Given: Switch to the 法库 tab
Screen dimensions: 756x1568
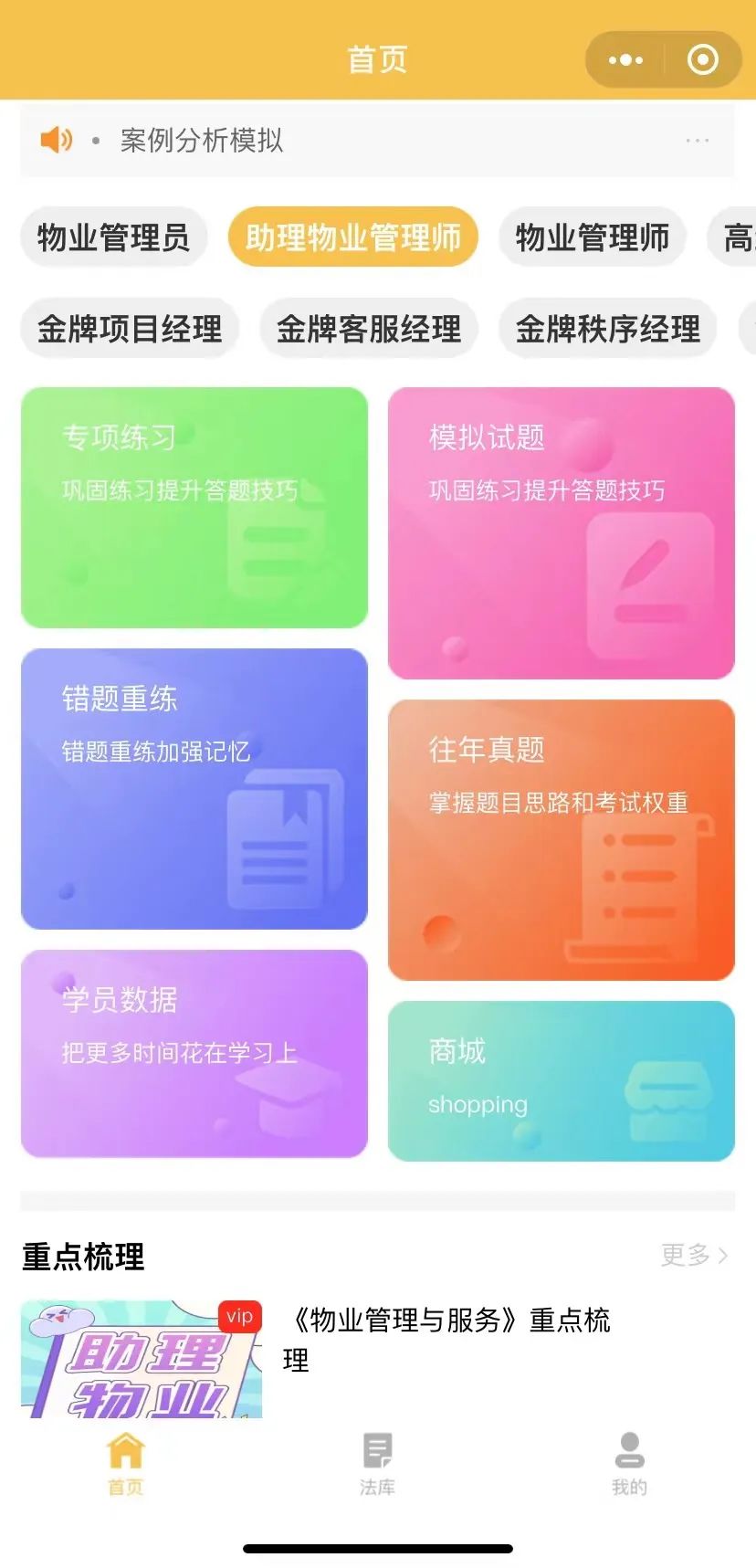Looking at the screenshot, I should [377, 1463].
